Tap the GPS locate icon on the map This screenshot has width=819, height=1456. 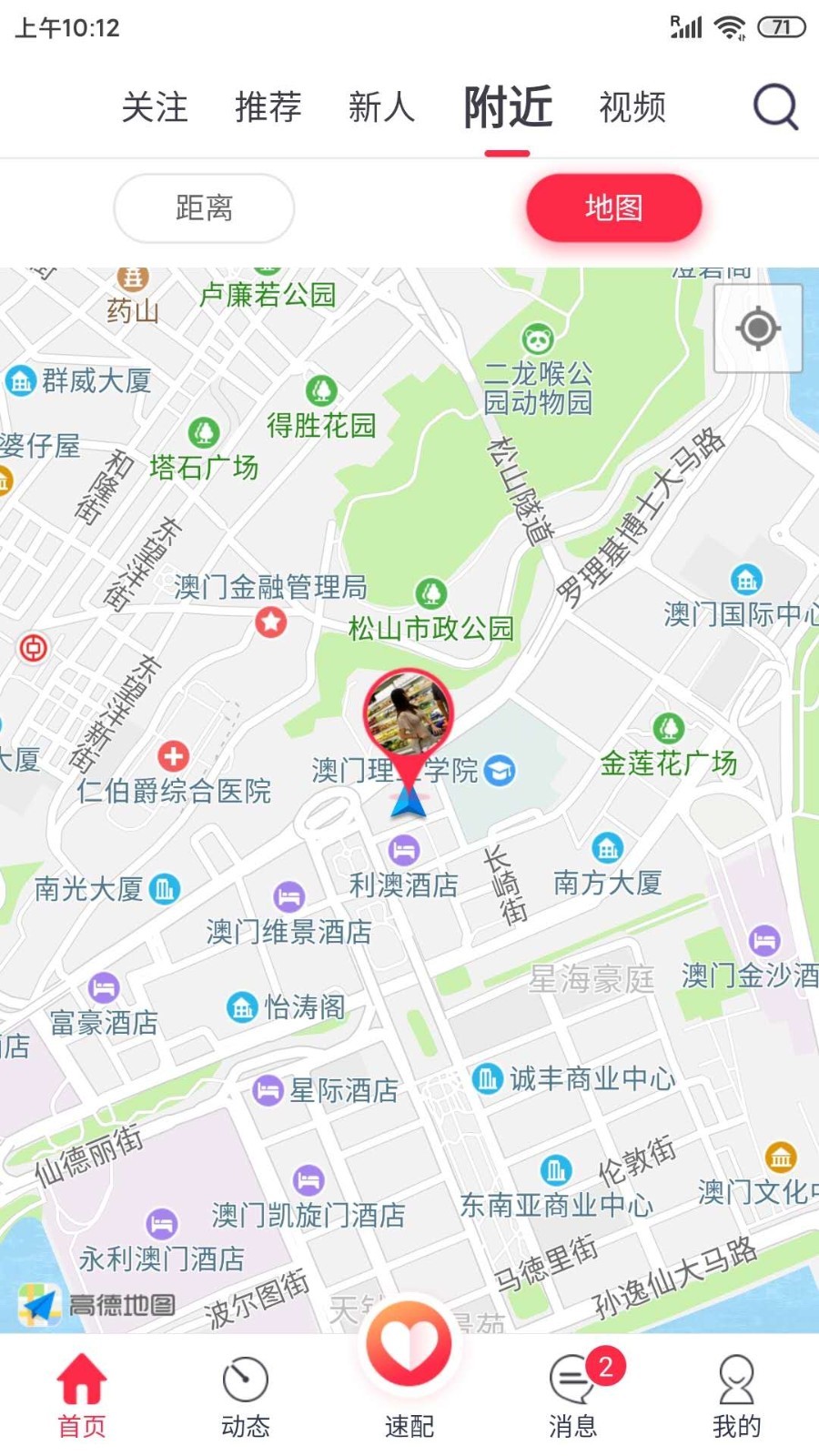click(758, 329)
